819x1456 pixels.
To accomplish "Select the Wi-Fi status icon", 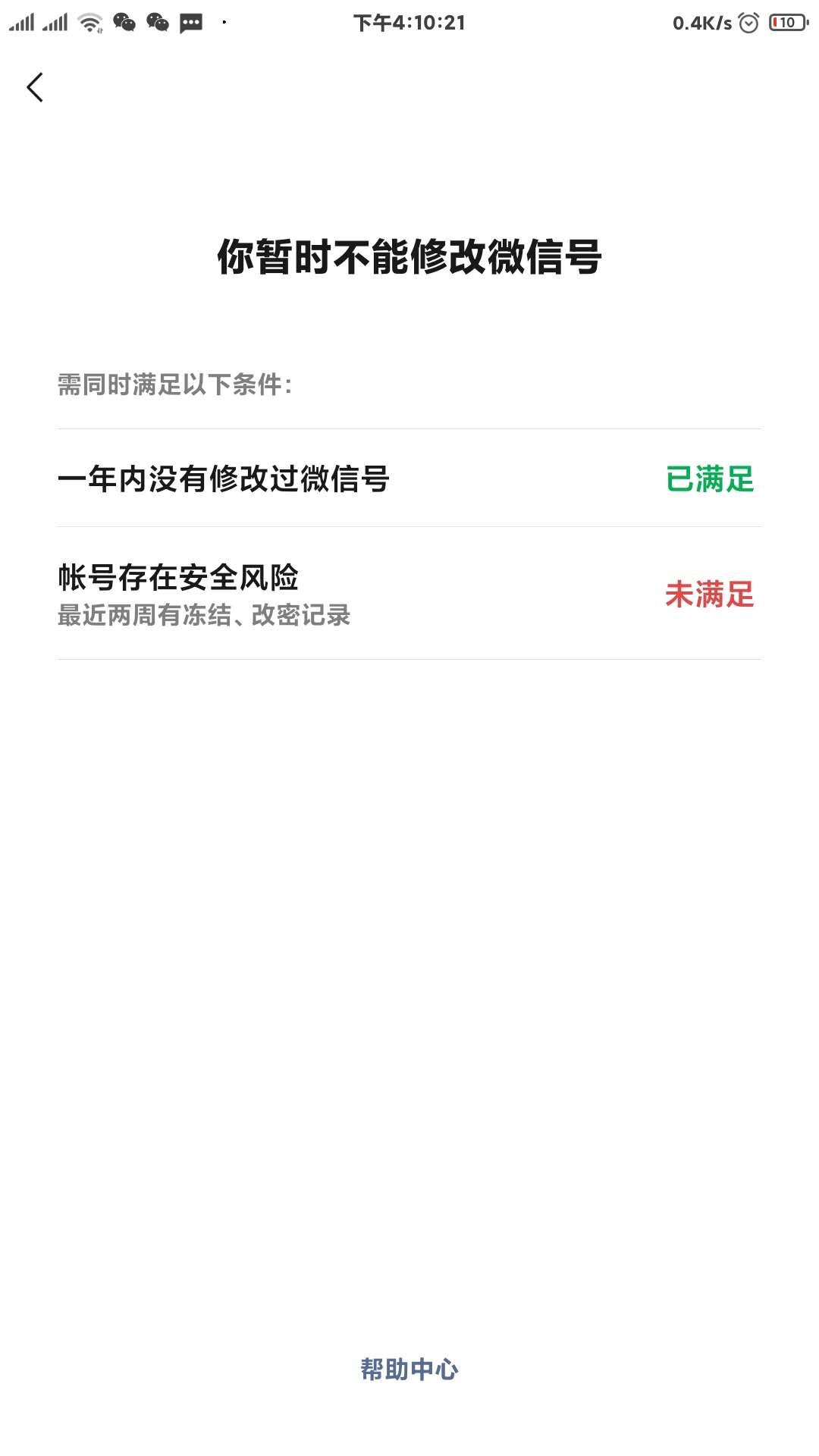I will tap(89, 22).
